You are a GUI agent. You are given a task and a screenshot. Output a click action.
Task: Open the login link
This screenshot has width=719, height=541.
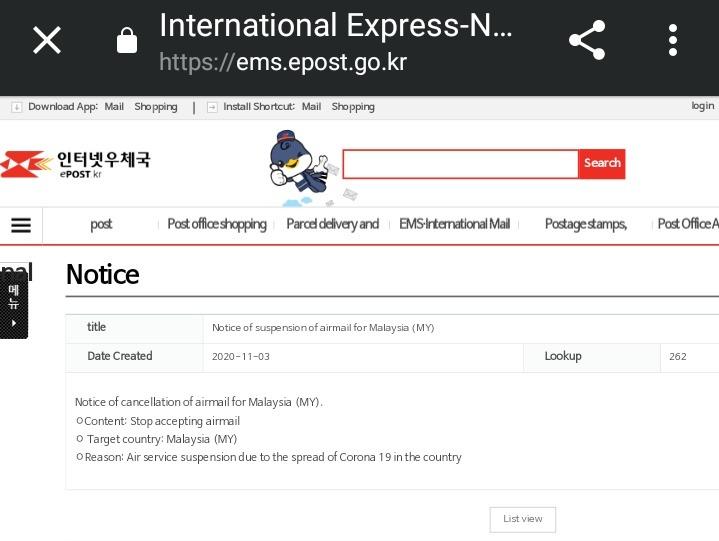click(x=702, y=106)
